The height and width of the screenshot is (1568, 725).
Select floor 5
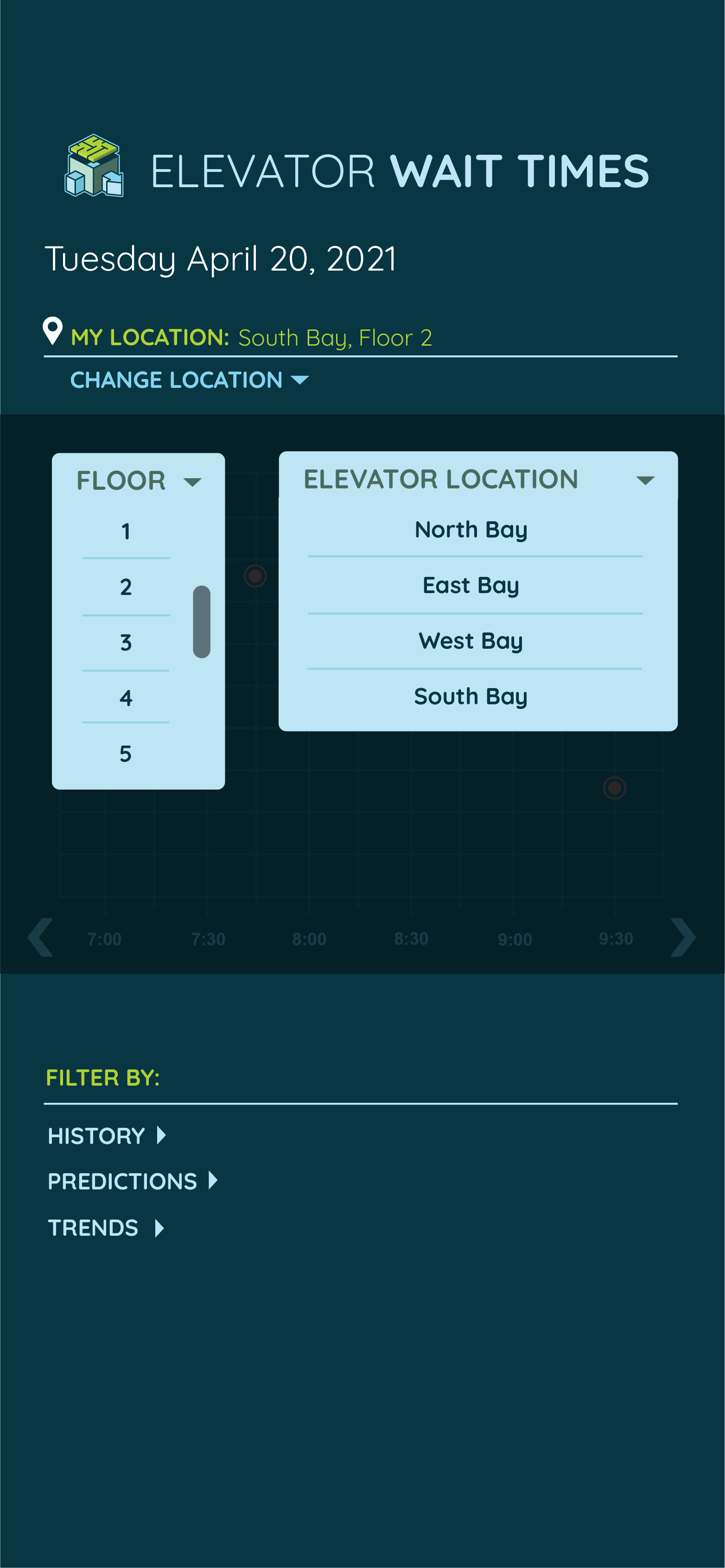click(x=126, y=753)
